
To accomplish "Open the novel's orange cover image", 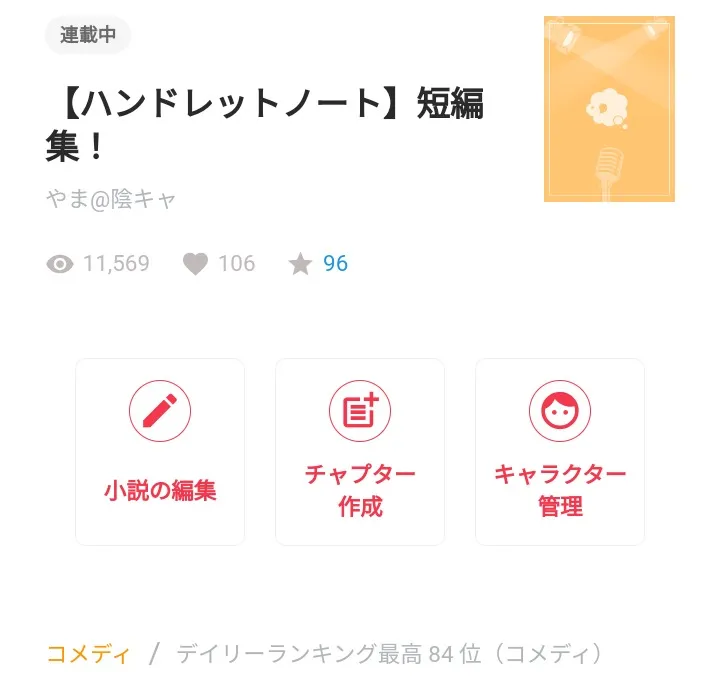I will (x=609, y=109).
